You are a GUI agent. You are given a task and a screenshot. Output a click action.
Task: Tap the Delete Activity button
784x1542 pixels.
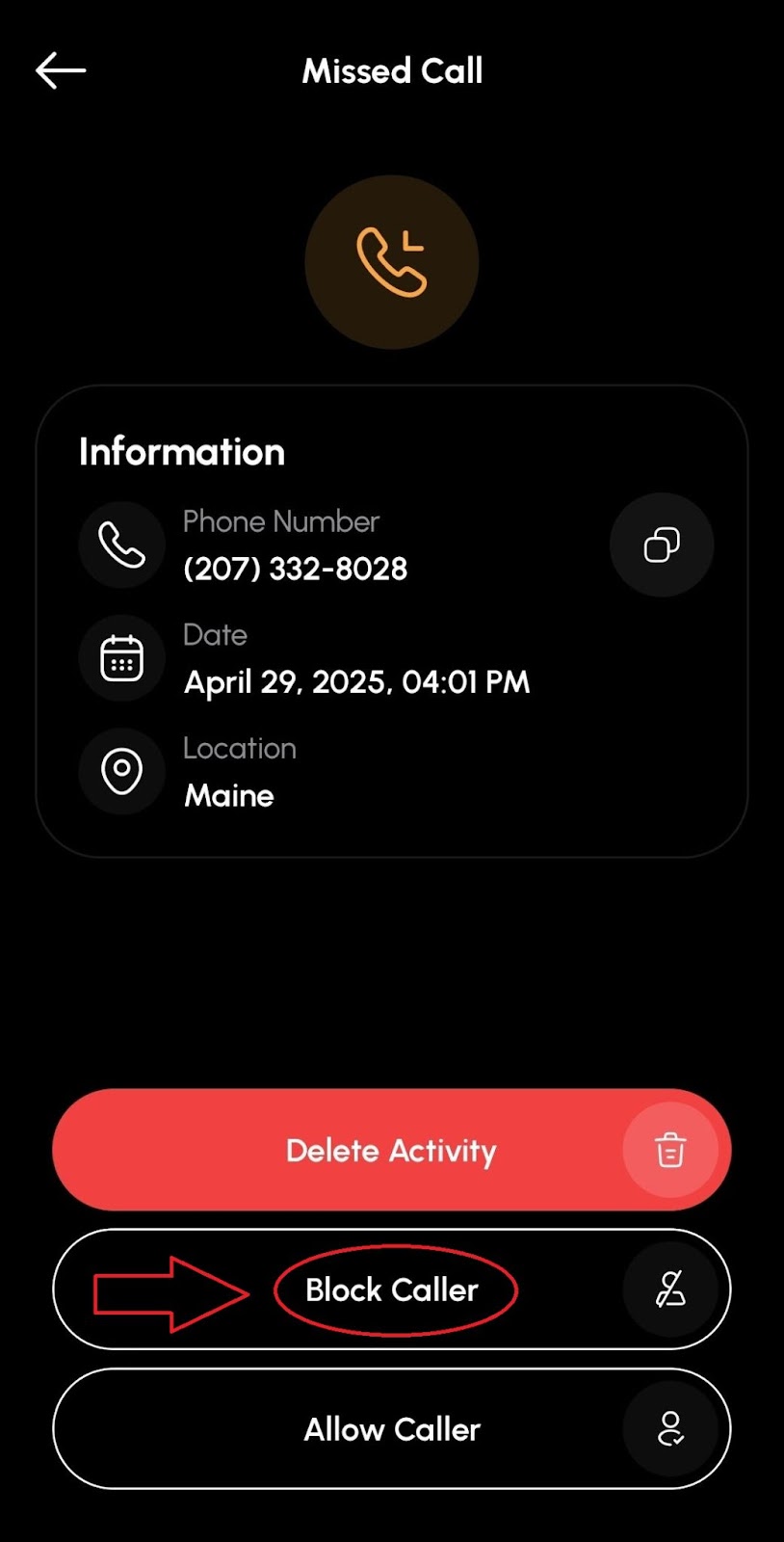pyautogui.click(x=392, y=1150)
